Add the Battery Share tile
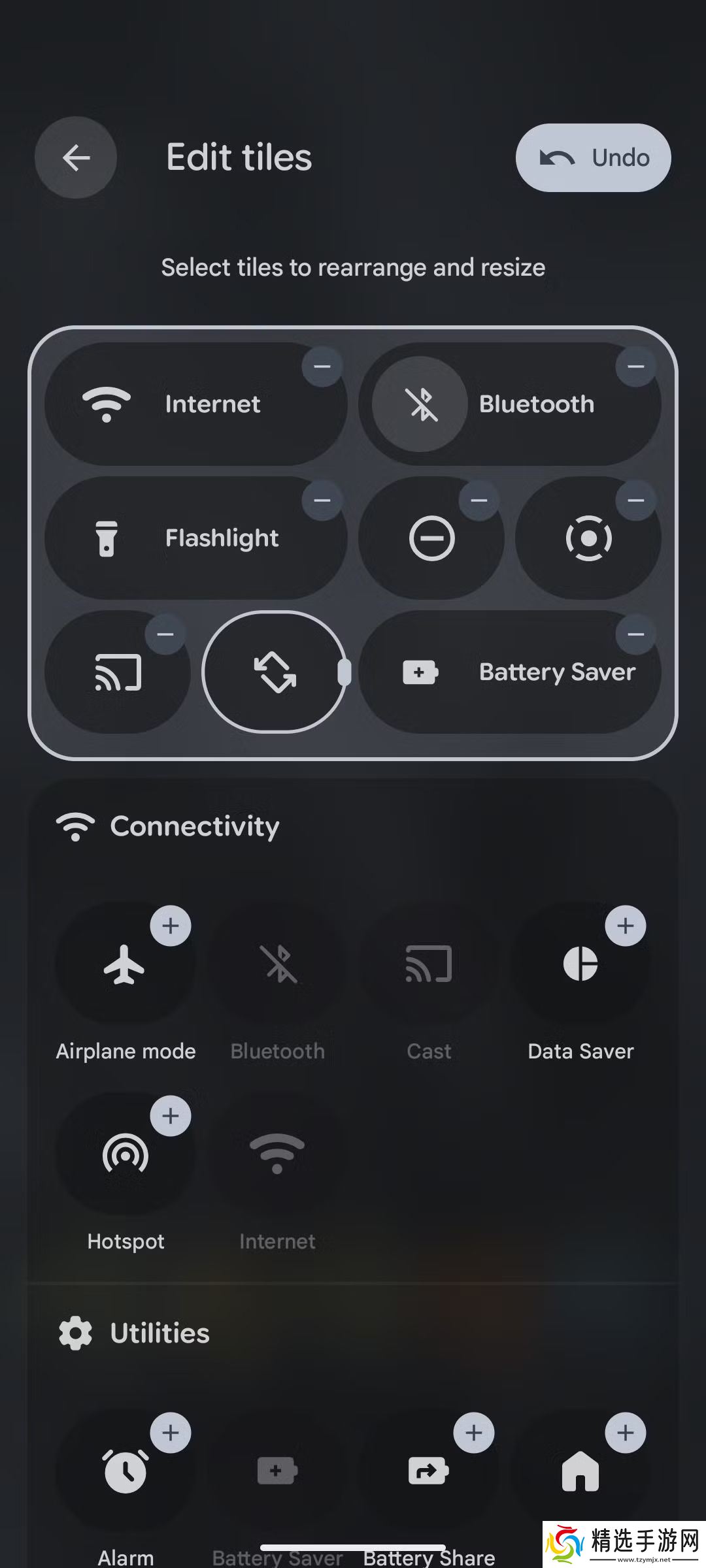The image size is (706, 1568). click(x=474, y=1433)
